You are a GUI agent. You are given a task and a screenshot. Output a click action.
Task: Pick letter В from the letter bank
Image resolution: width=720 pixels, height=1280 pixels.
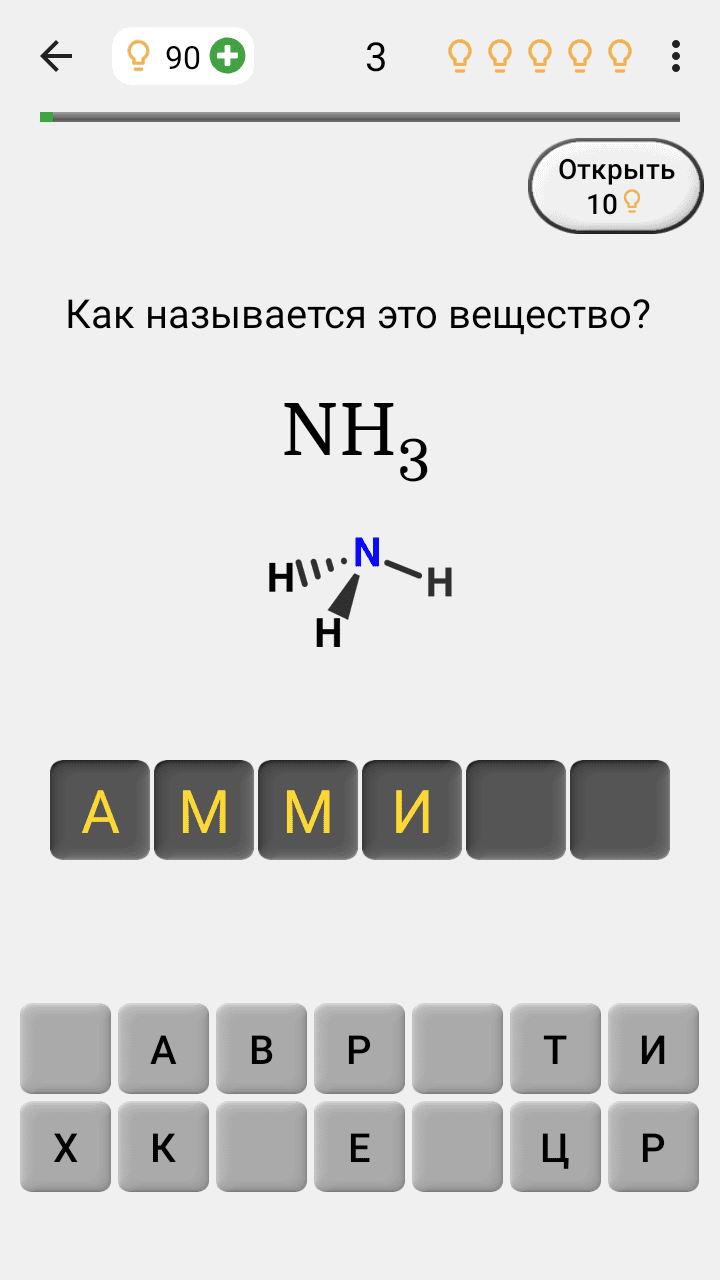coord(261,1049)
